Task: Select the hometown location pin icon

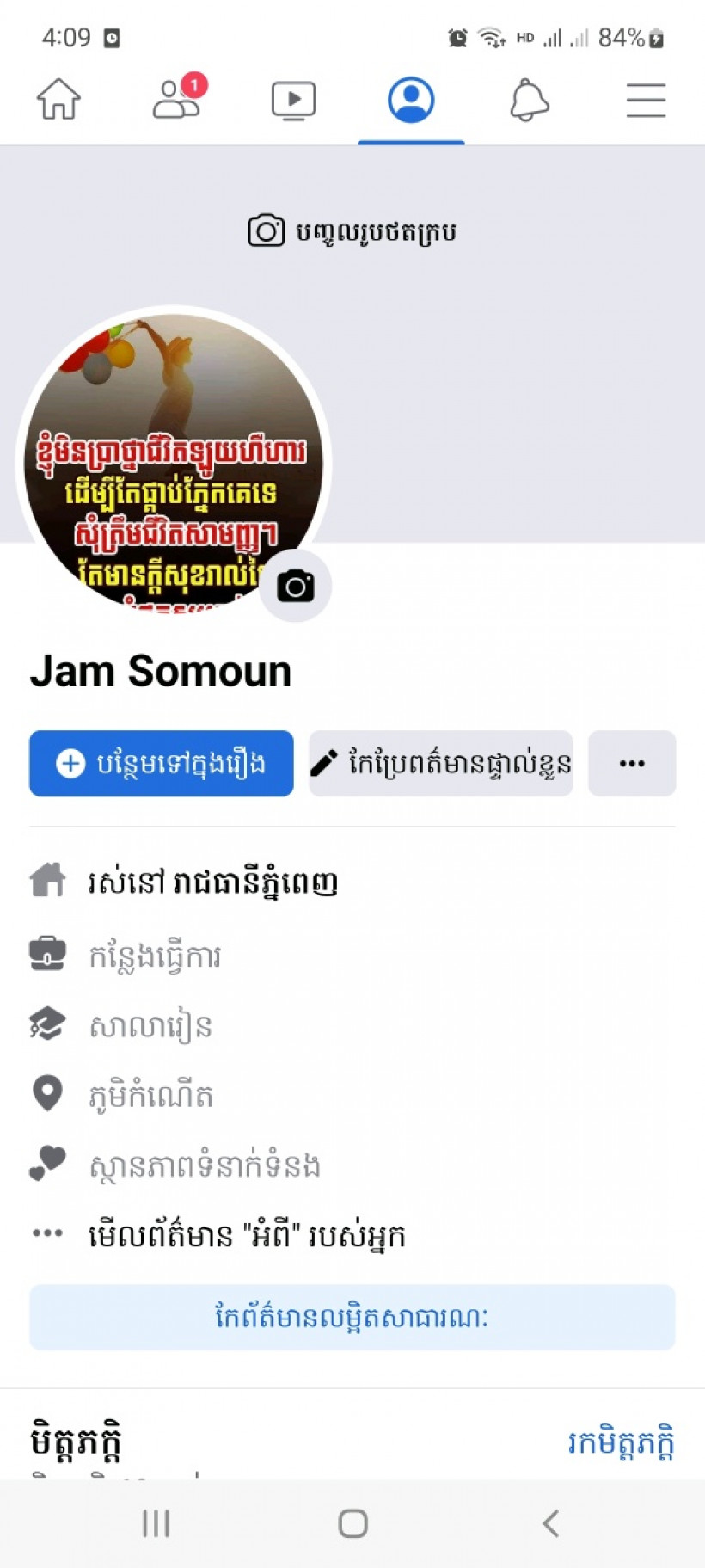Action: 46,1093
